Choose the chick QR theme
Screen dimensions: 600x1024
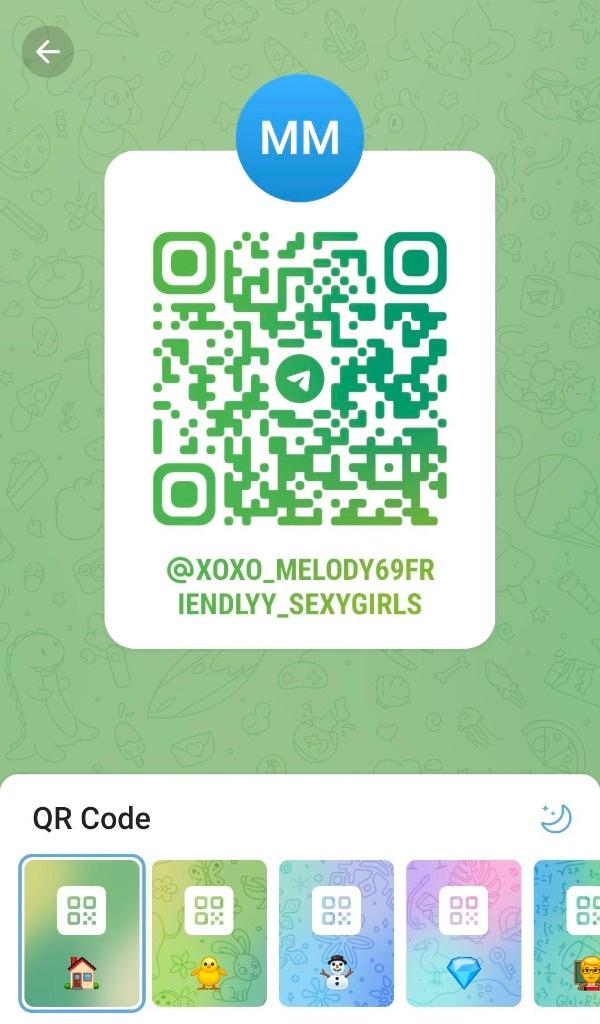point(209,933)
